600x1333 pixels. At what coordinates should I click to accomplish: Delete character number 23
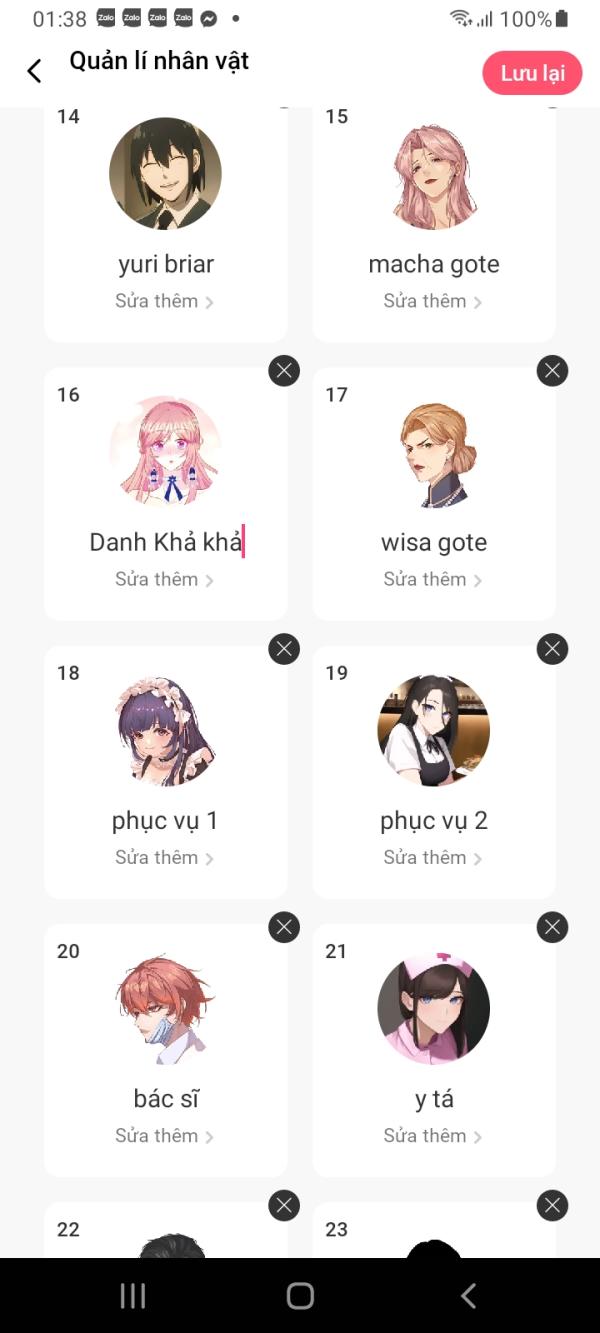coord(552,1205)
